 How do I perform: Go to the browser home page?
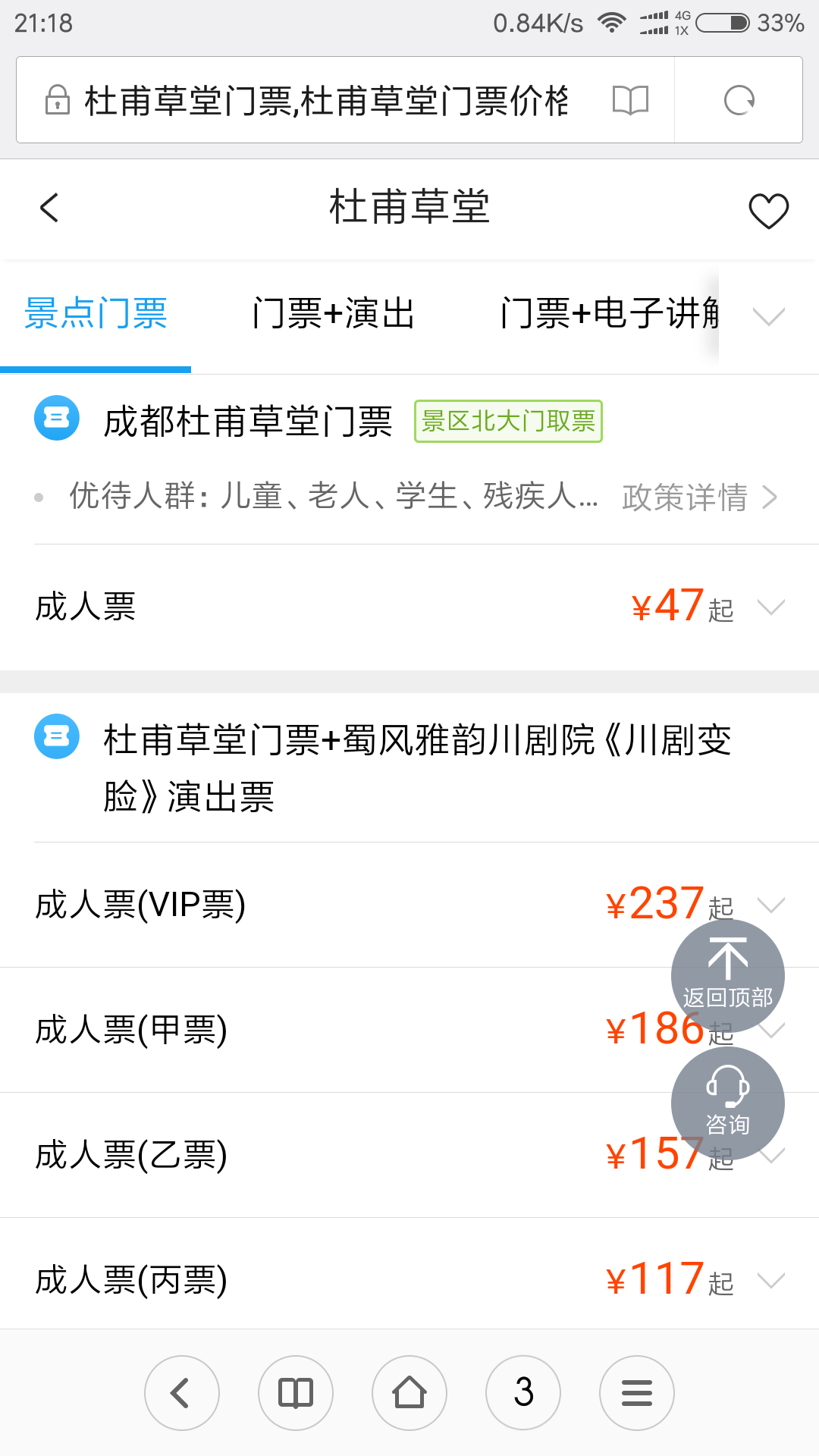pos(409,1393)
